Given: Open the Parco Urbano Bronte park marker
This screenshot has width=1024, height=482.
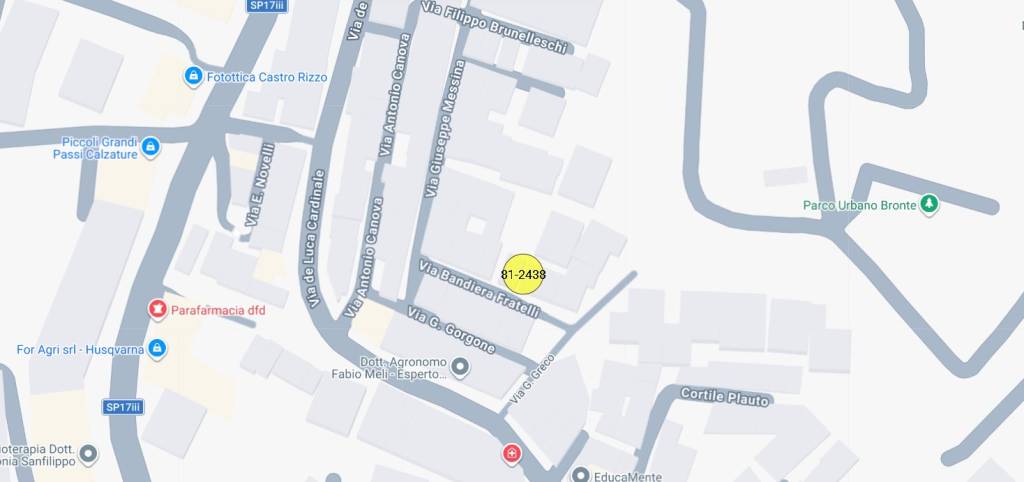Looking at the screenshot, I should [930, 205].
